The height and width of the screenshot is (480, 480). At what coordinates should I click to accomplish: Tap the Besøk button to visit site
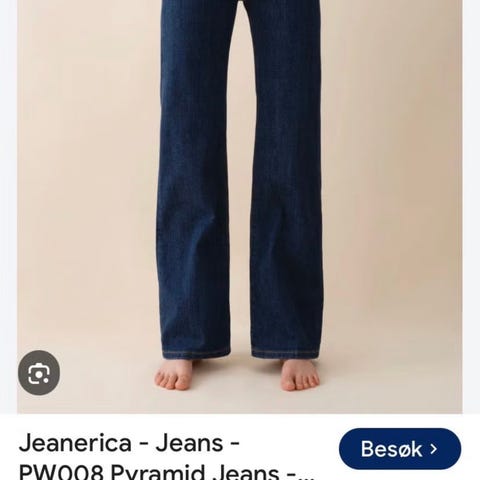pos(400,449)
